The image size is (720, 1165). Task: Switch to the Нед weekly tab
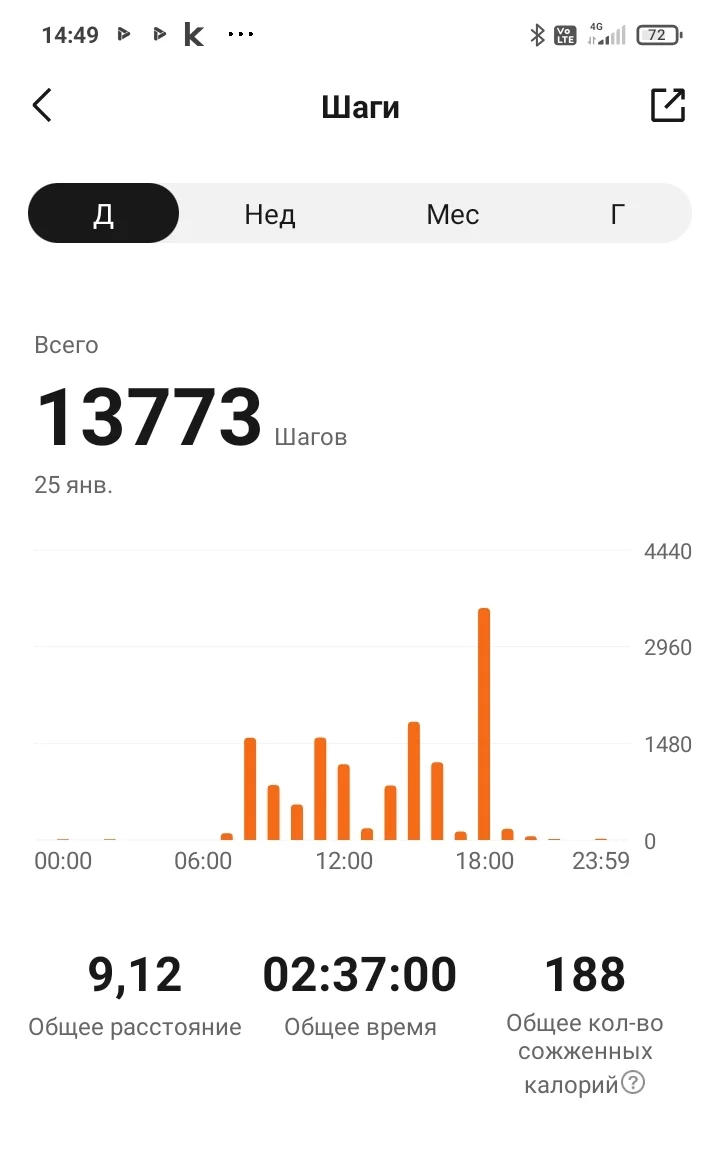click(x=270, y=214)
